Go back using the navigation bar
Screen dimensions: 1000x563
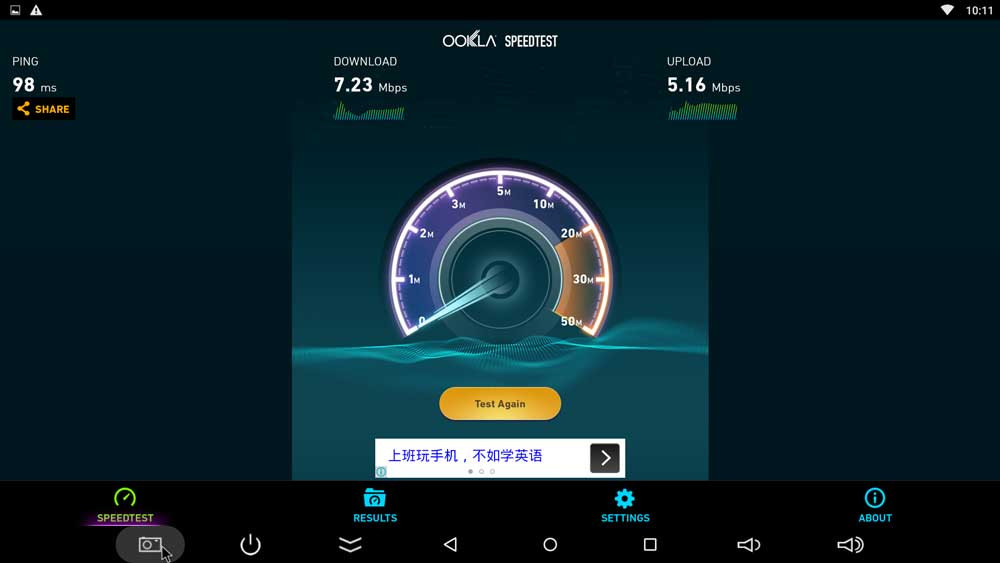tap(450, 545)
